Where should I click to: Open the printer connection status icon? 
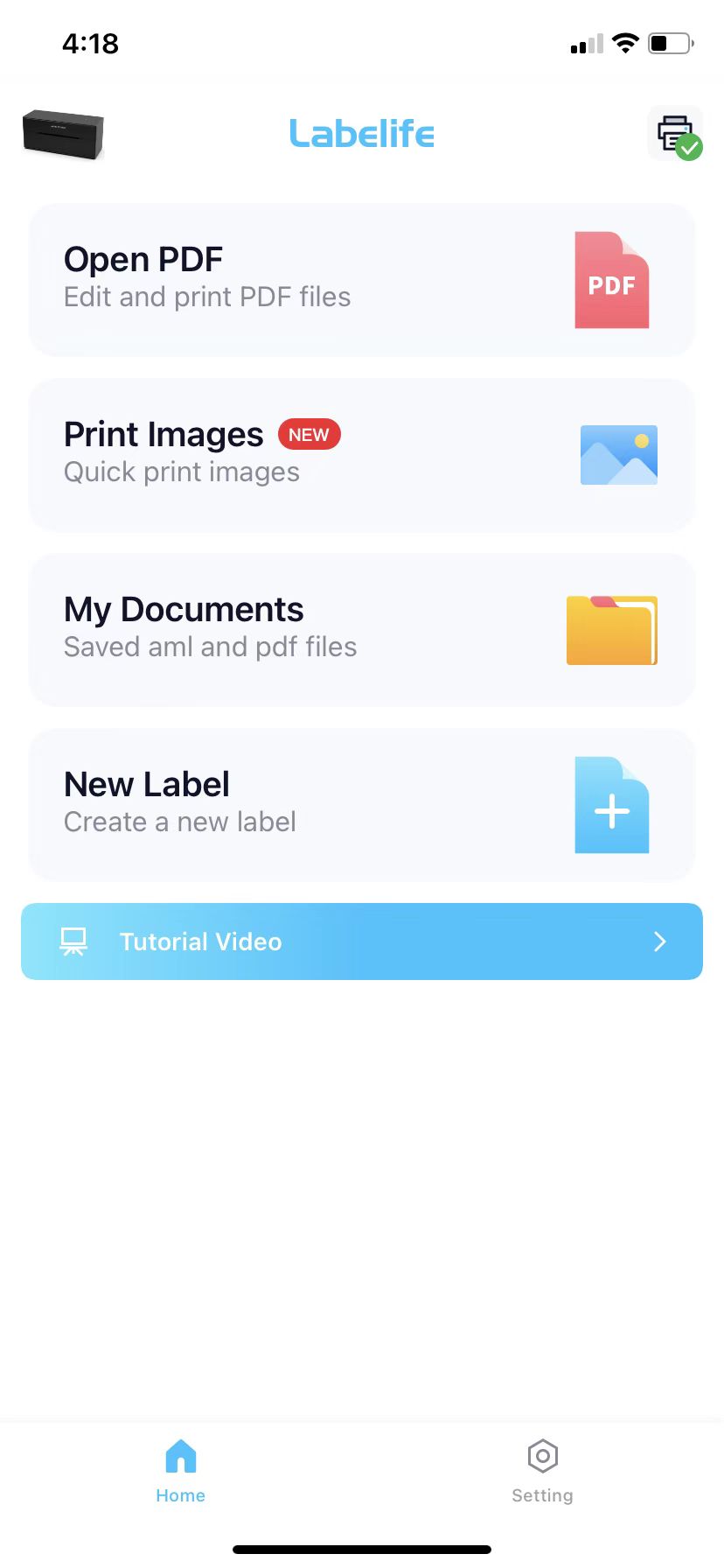click(675, 134)
